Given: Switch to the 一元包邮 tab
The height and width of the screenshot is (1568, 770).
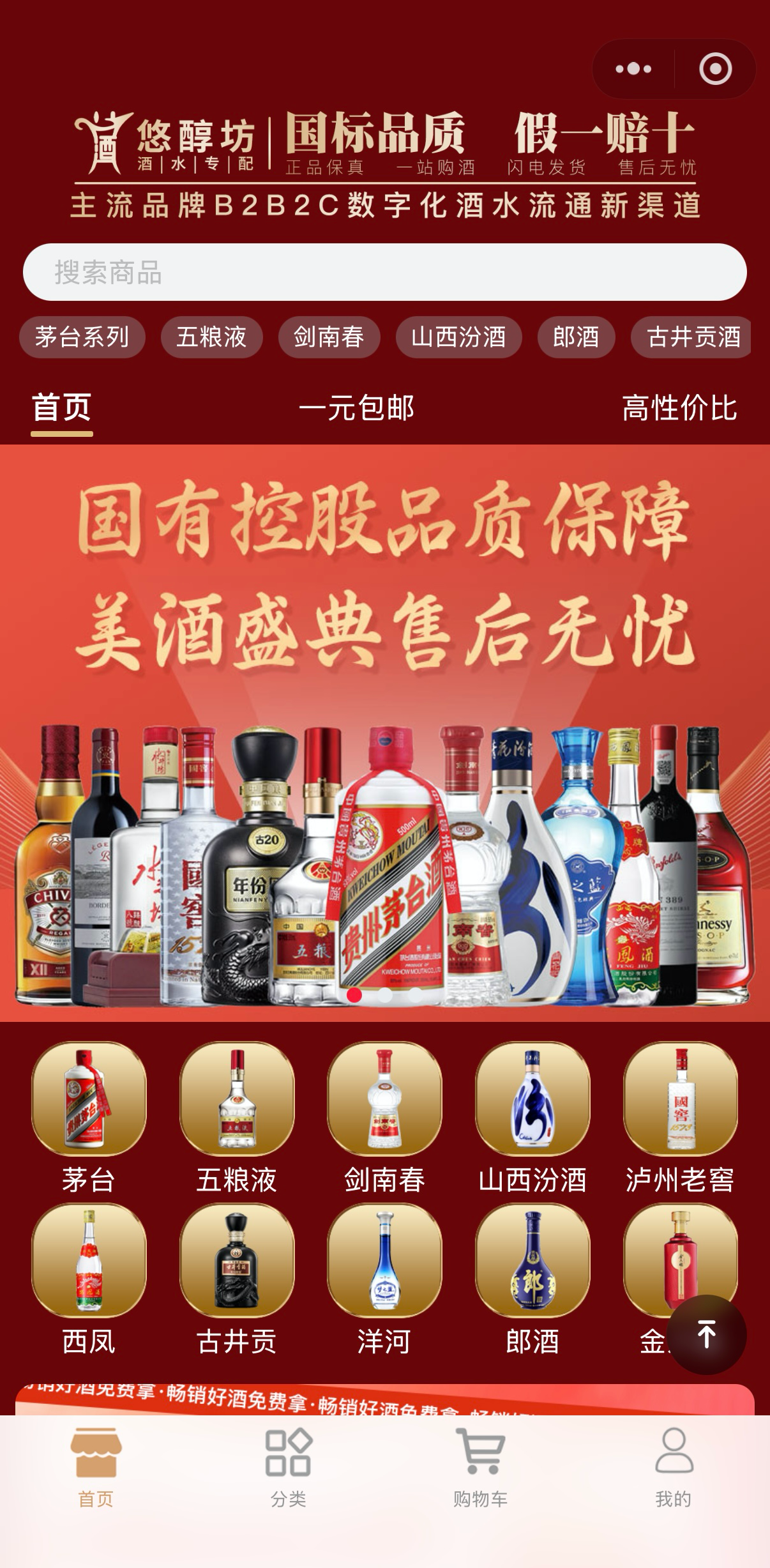Looking at the screenshot, I should 356,408.
